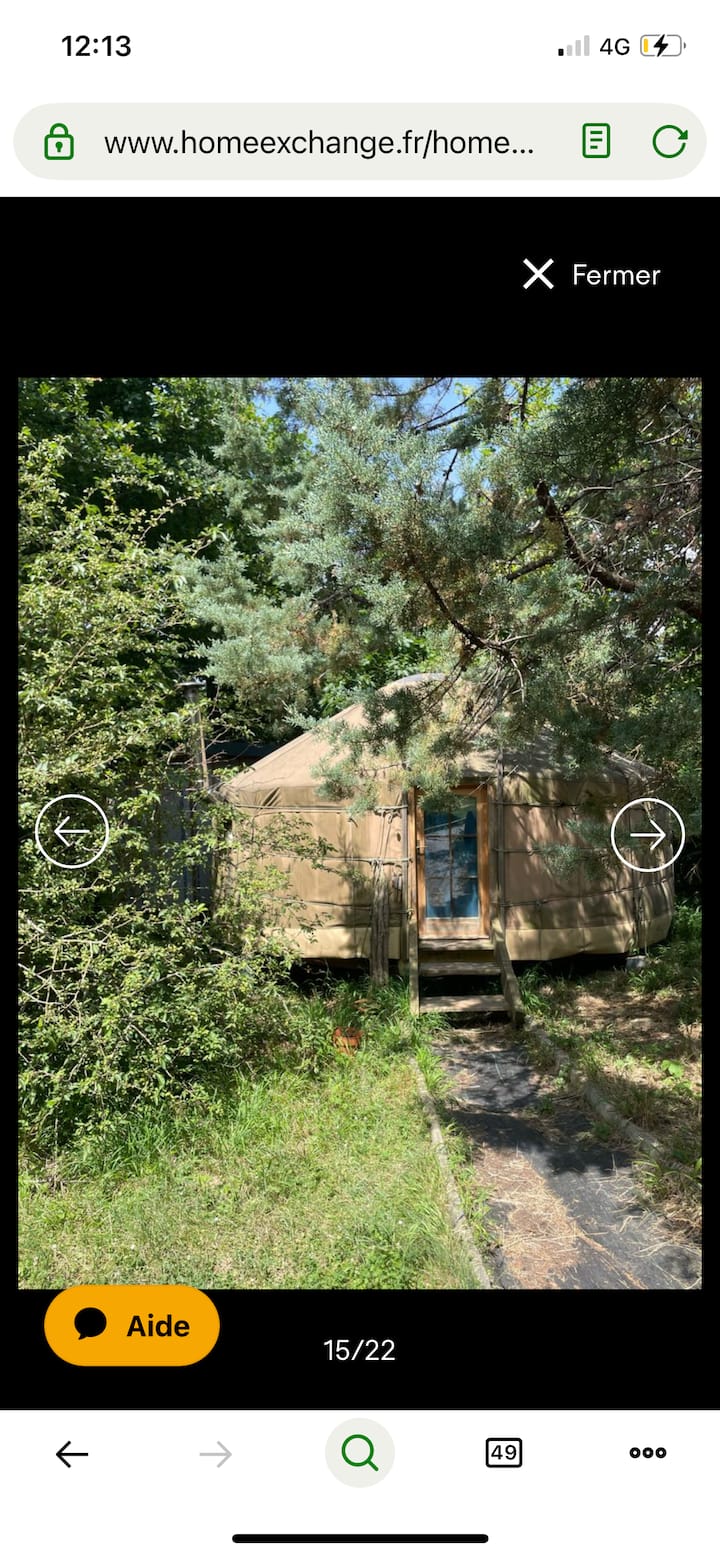Open the Aide help chat

(132, 1325)
